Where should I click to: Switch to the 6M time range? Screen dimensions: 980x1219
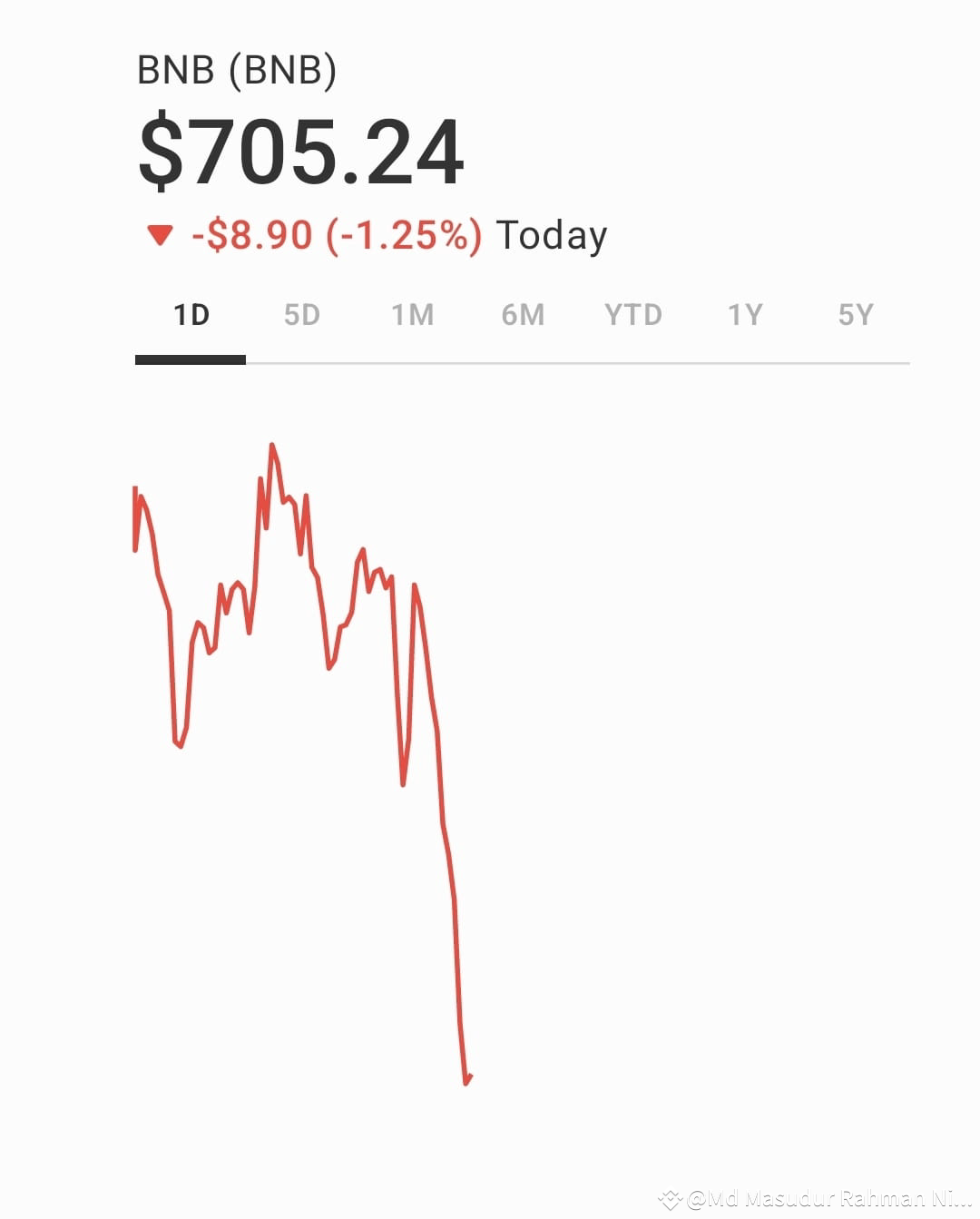524,315
